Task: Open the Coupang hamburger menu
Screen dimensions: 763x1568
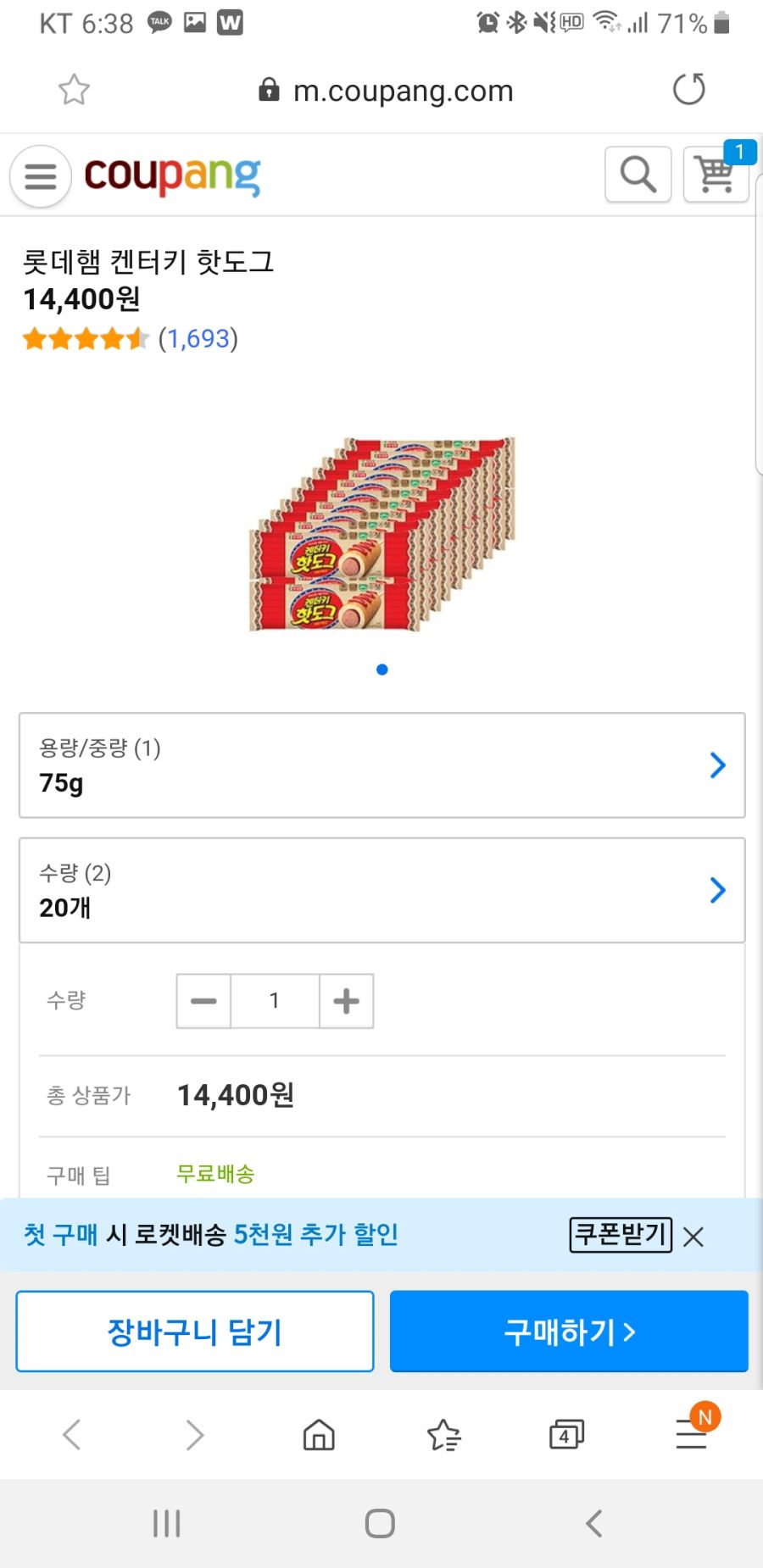Action: click(39, 175)
